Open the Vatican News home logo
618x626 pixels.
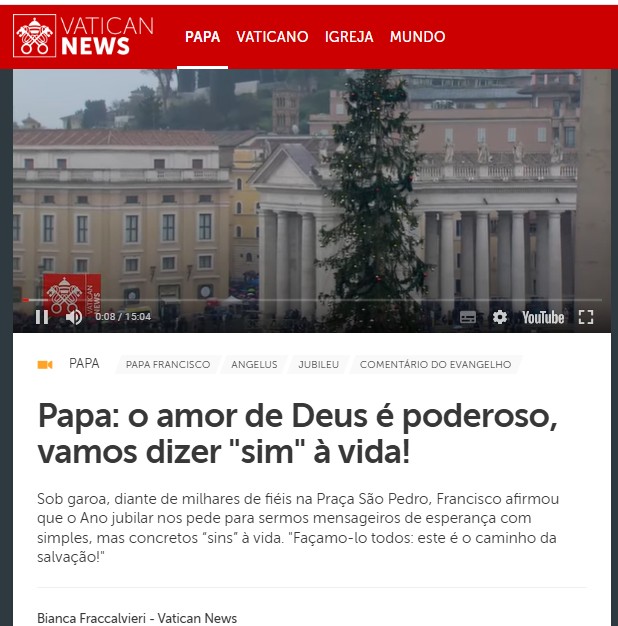(85, 36)
